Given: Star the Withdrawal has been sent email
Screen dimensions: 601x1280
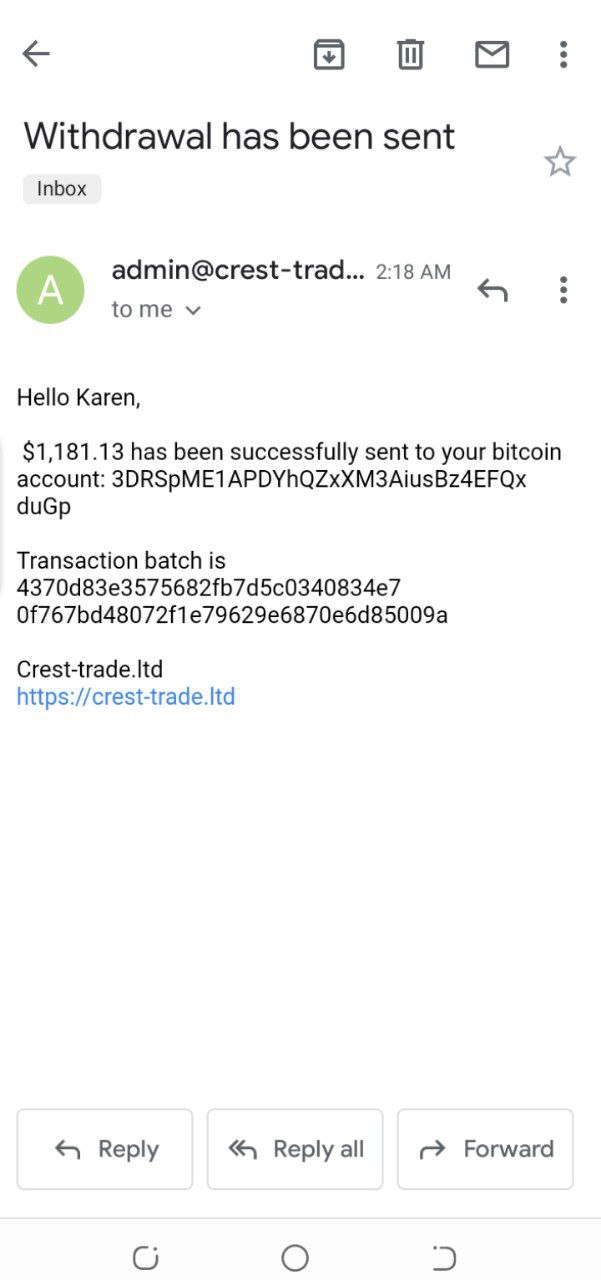Looking at the screenshot, I should click(559, 162).
